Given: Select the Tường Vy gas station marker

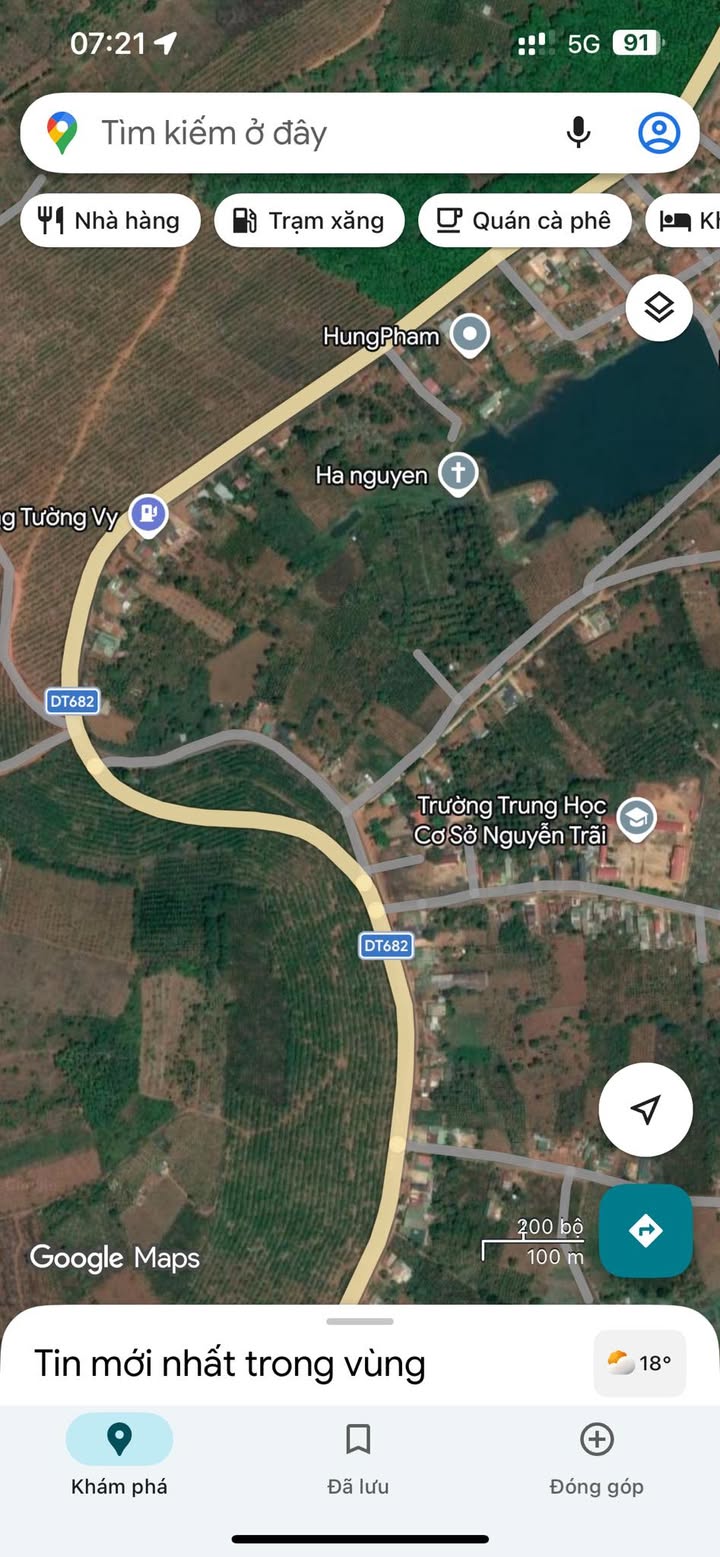Looking at the screenshot, I should pos(148,514).
